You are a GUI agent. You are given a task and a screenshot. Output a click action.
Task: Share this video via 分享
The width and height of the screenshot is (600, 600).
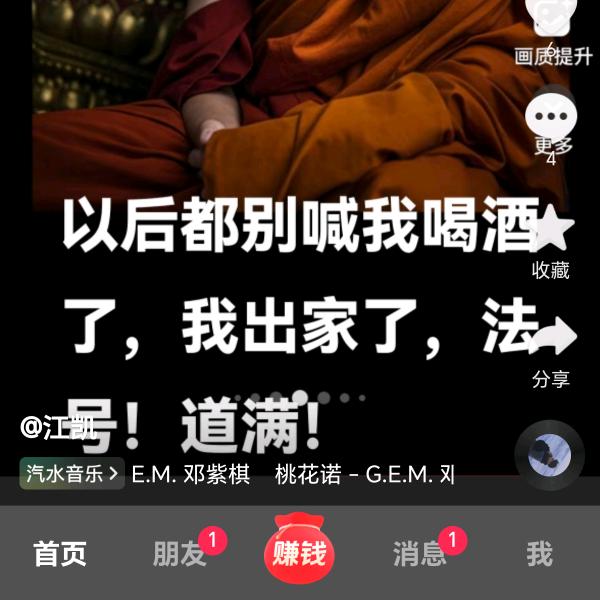(x=552, y=340)
